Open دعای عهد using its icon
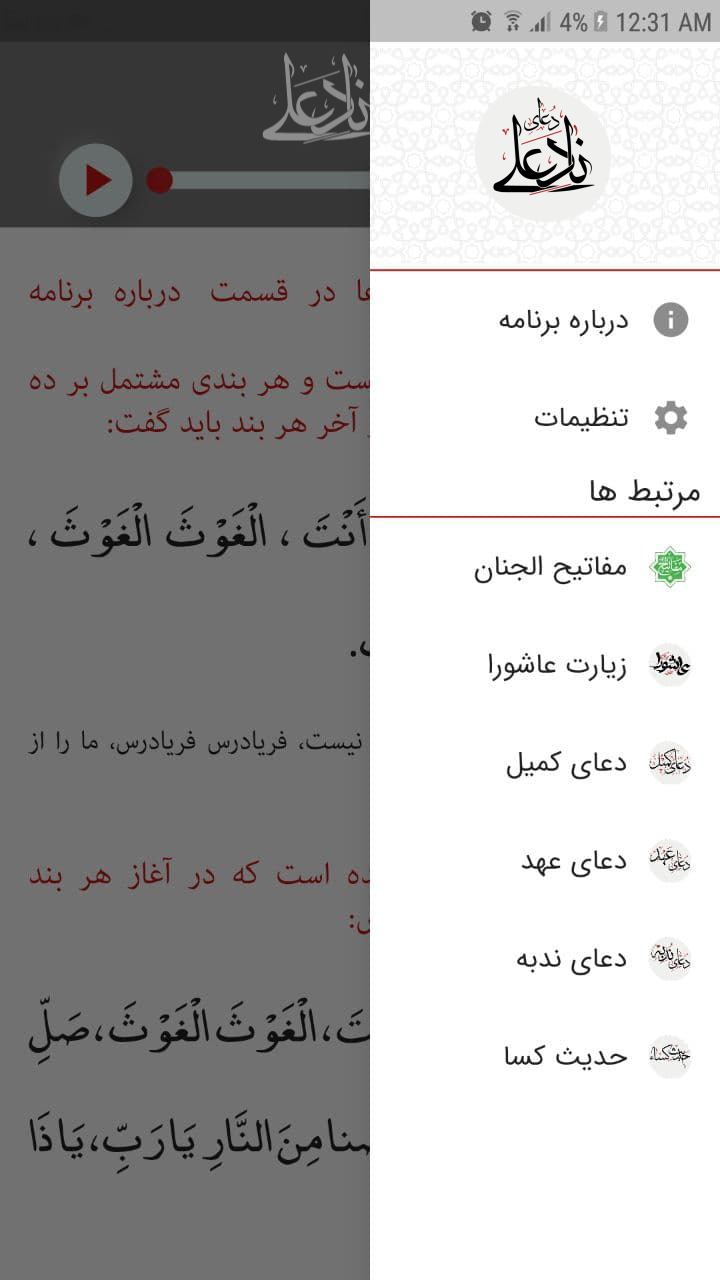This screenshot has width=720, height=1280. pos(668,859)
